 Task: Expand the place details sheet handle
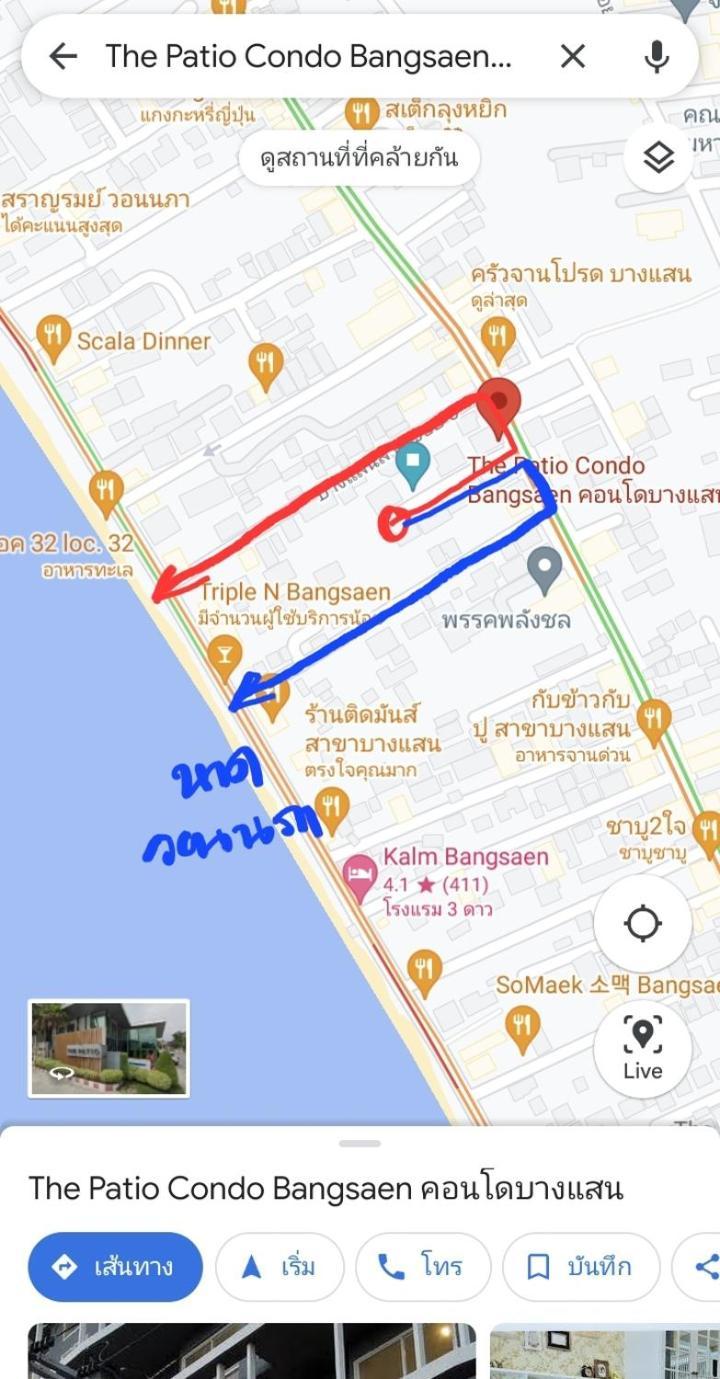tap(359, 1143)
